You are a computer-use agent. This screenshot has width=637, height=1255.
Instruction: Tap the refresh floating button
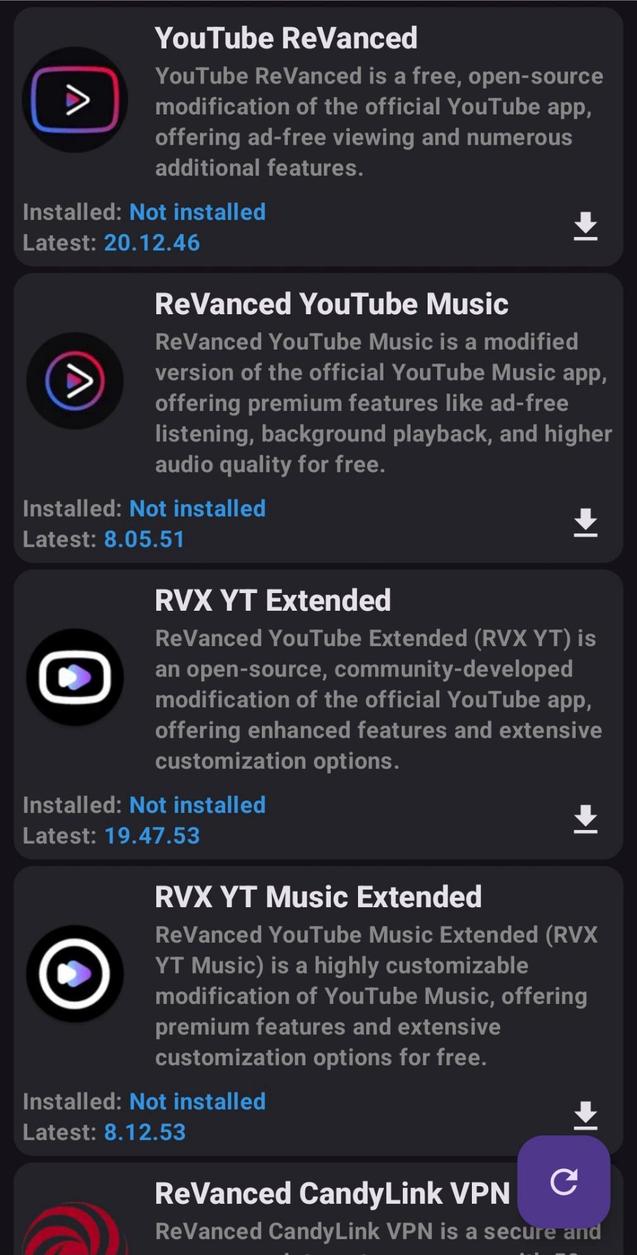(x=564, y=1183)
